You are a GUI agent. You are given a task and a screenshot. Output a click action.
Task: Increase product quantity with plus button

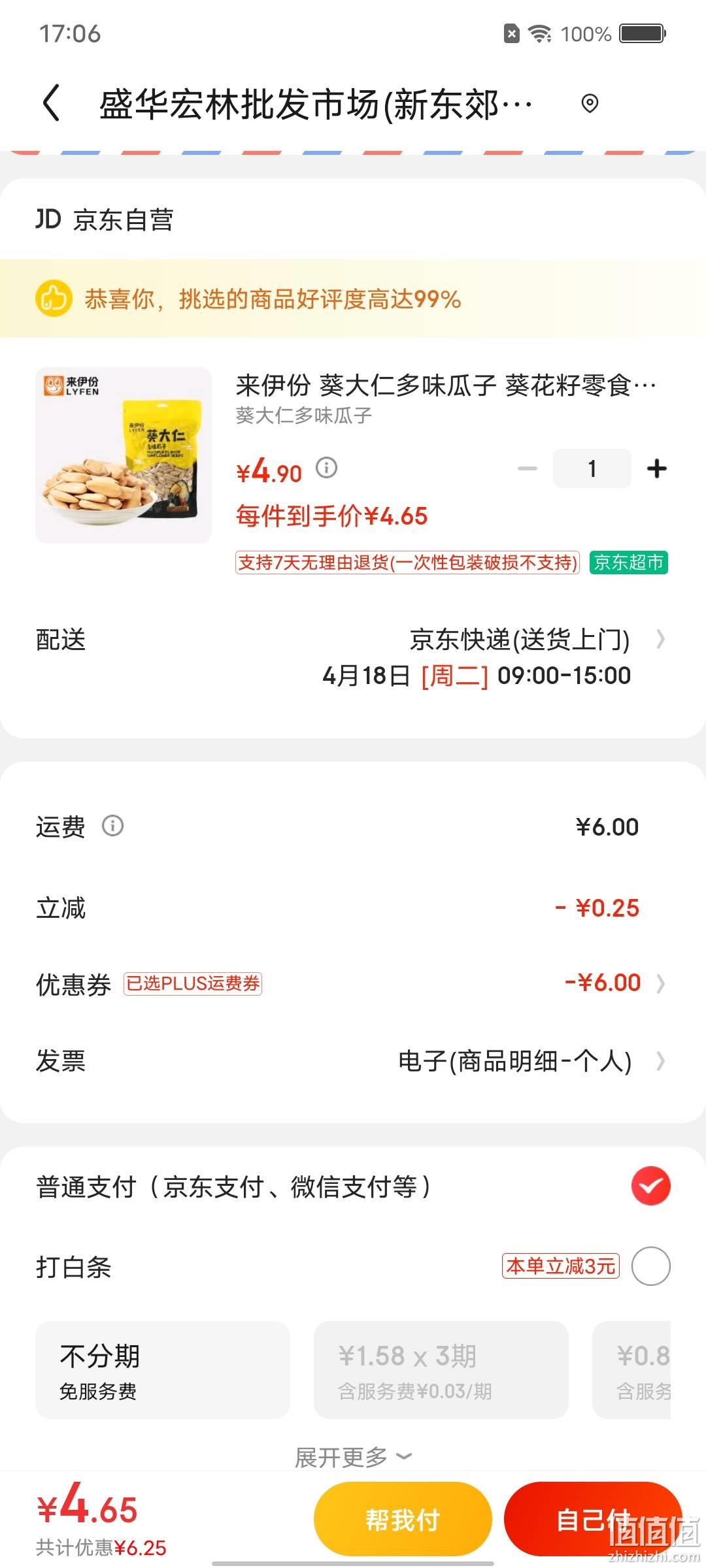point(656,468)
